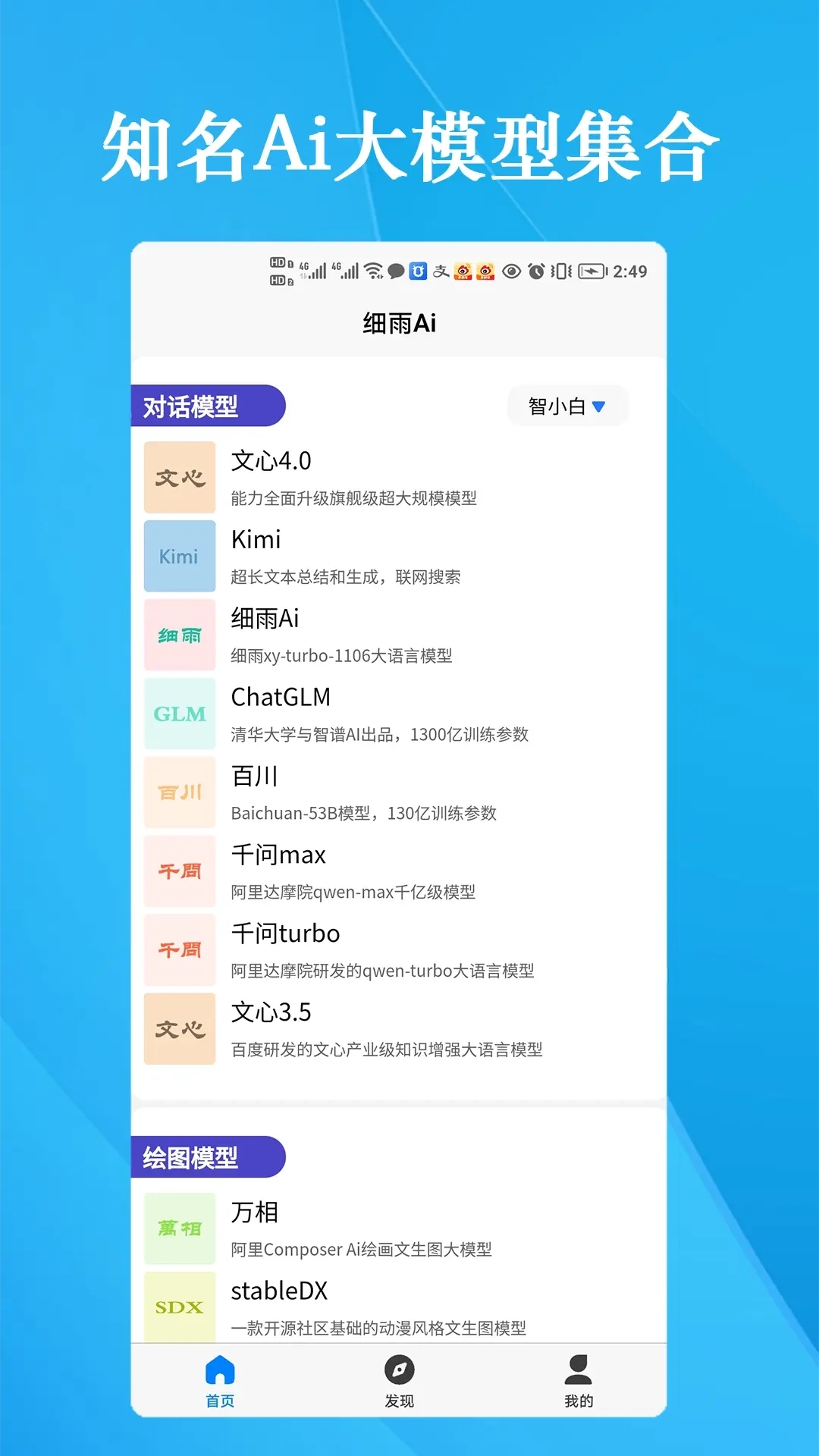This screenshot has height=1456, width=819.
Task: Toggle the alarm clock status icon
Action: tap(535, 271)
